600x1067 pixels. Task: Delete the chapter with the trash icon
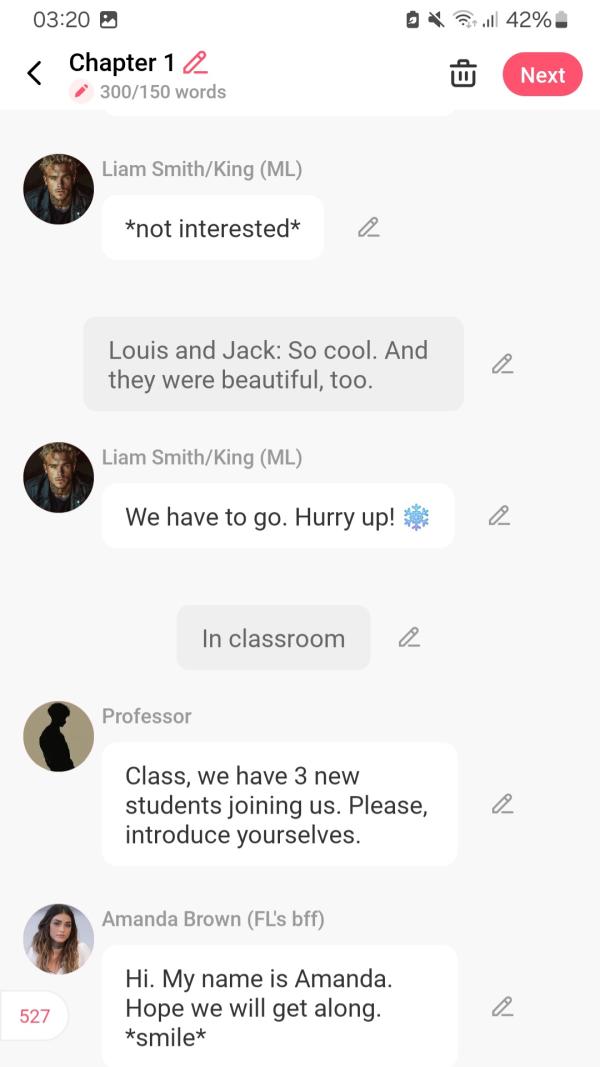pyautogui.click(x=462, y=74)
